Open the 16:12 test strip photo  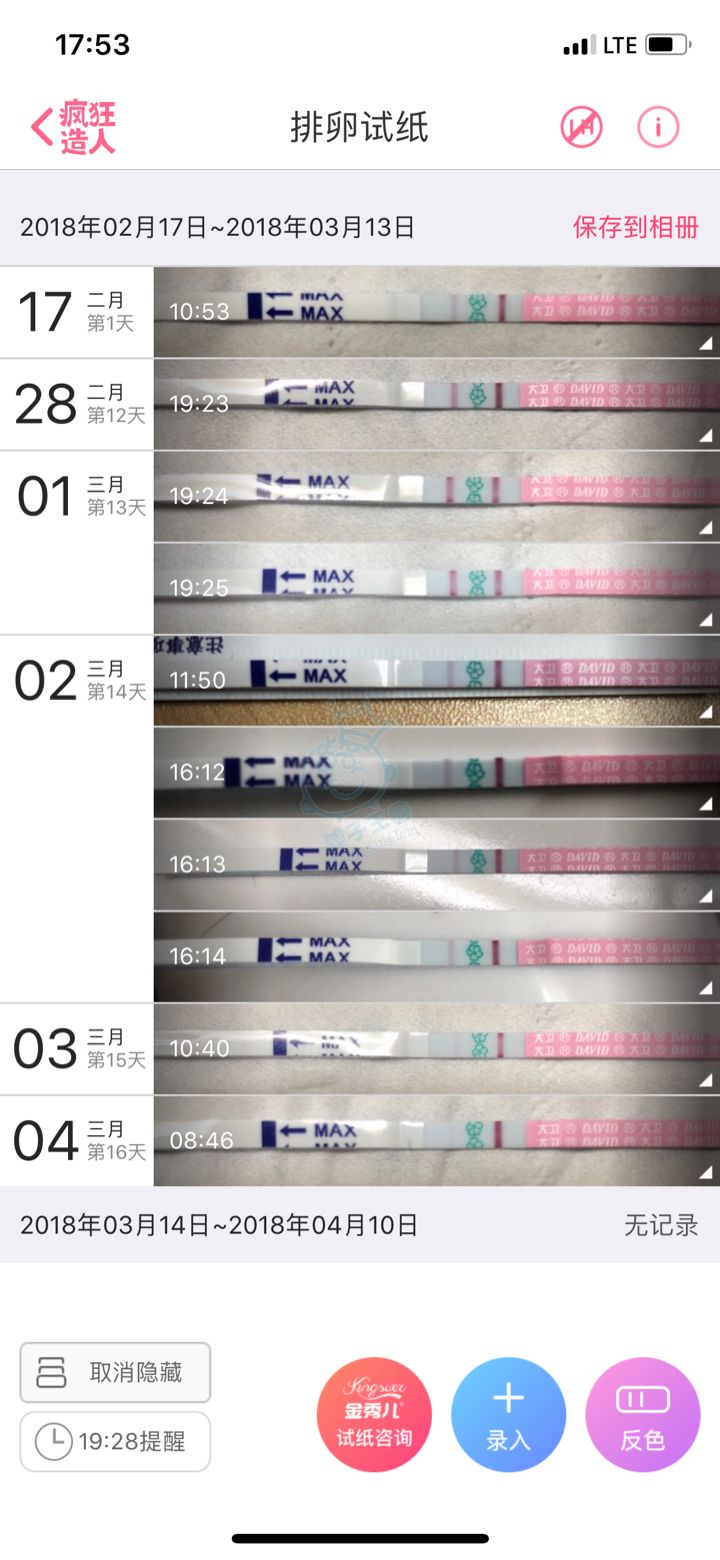pos(436,772)
